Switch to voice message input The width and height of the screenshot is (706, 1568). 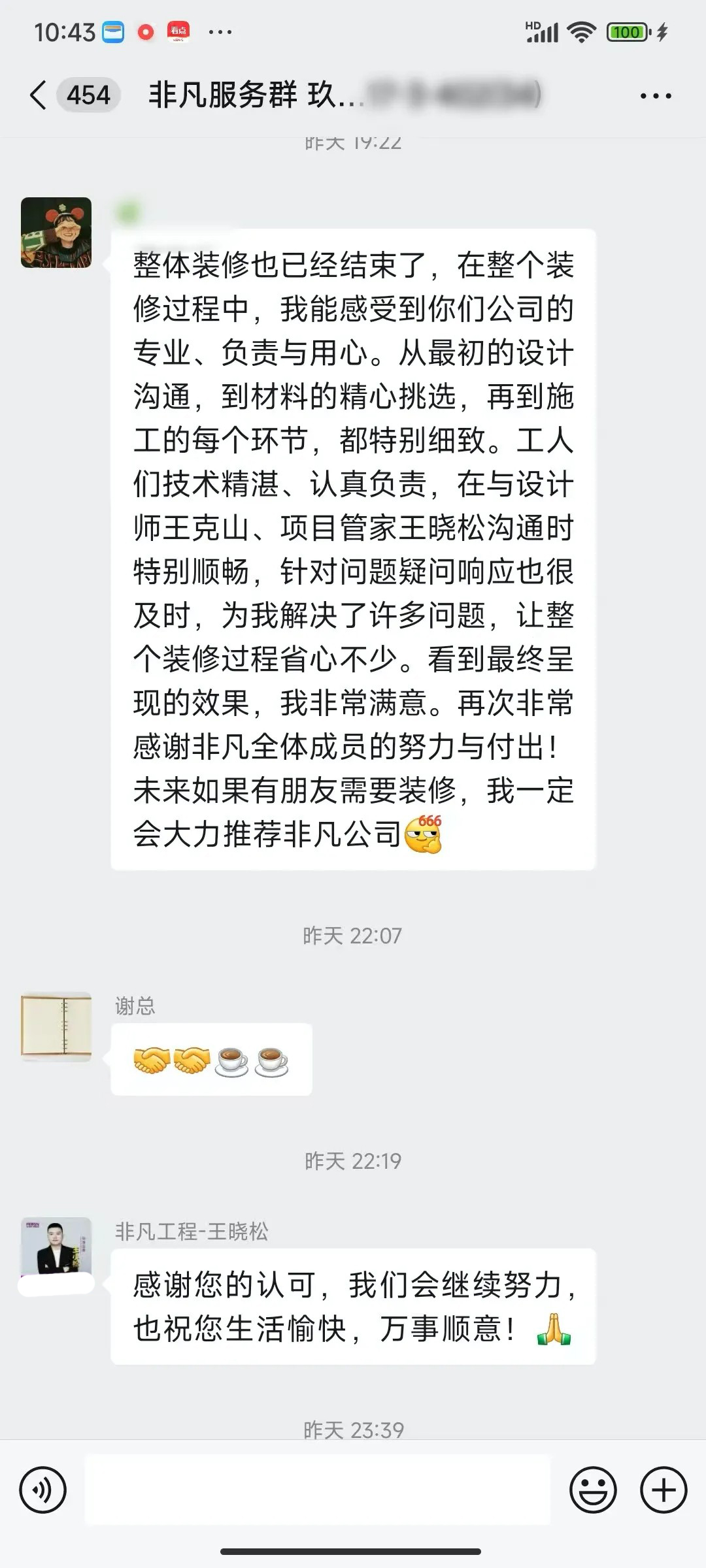pyautogui.click(x=43, y=1490)
